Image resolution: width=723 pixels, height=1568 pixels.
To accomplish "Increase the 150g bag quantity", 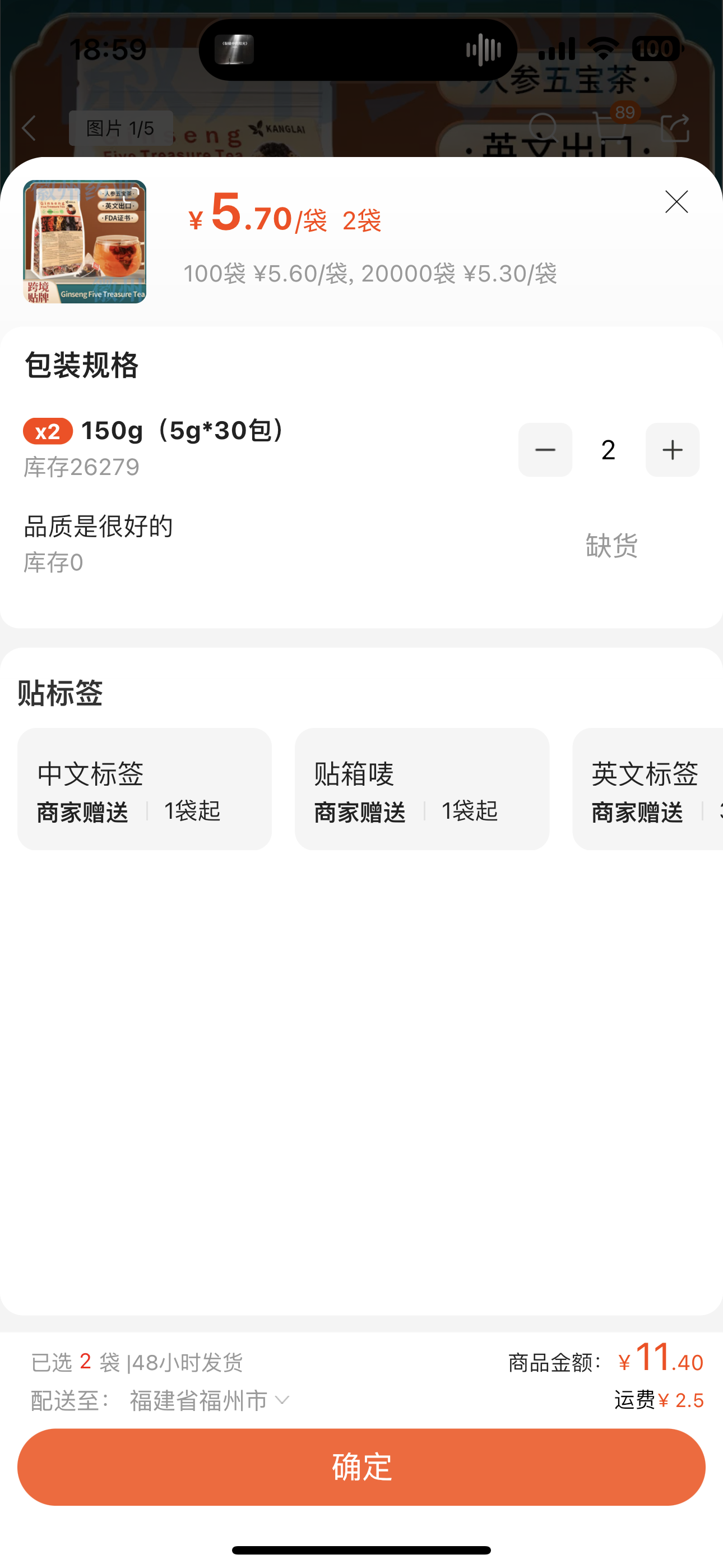I will click(672, 450).
